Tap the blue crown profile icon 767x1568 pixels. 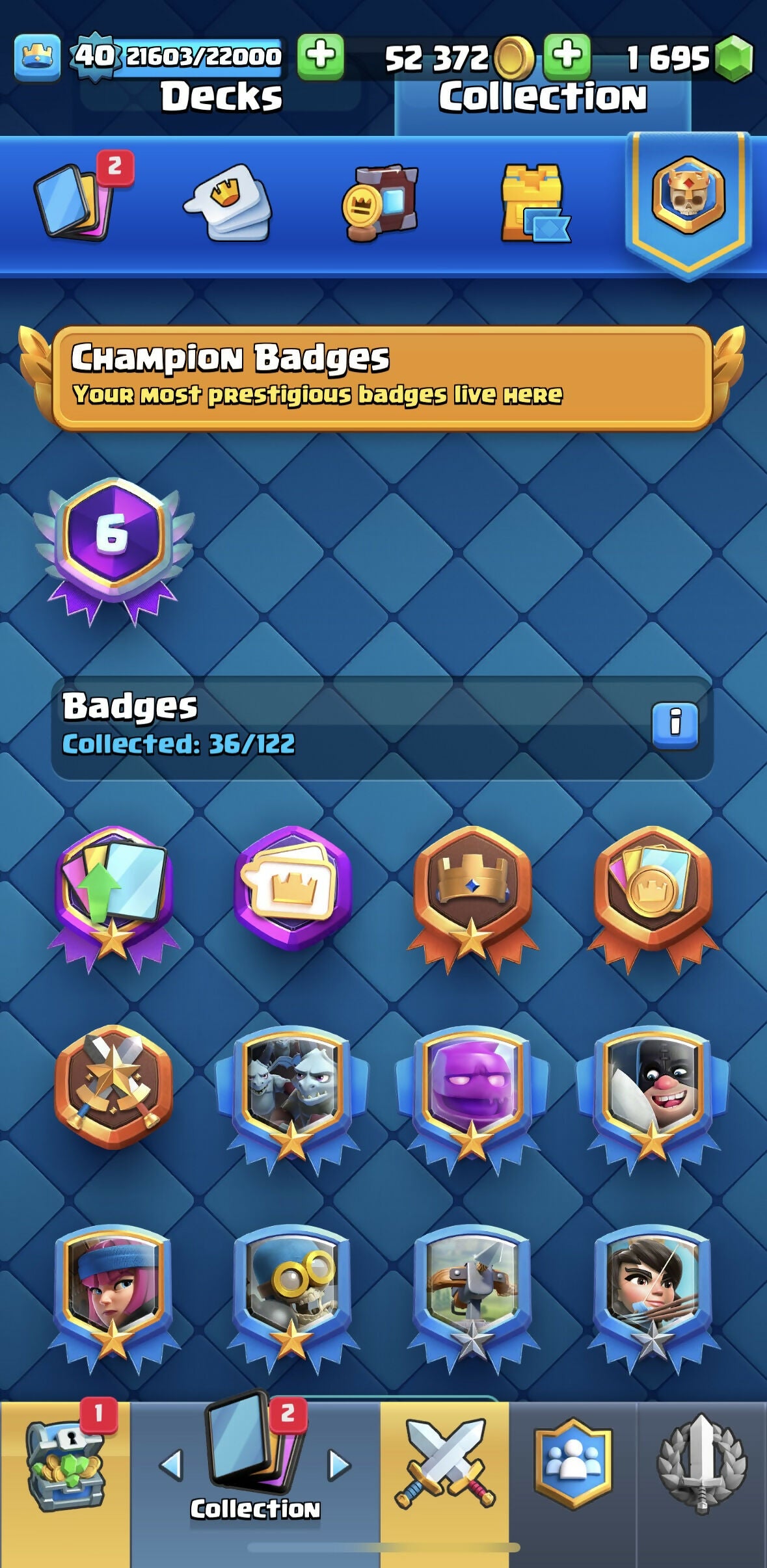pyautogui.click(x=38, y=59)
